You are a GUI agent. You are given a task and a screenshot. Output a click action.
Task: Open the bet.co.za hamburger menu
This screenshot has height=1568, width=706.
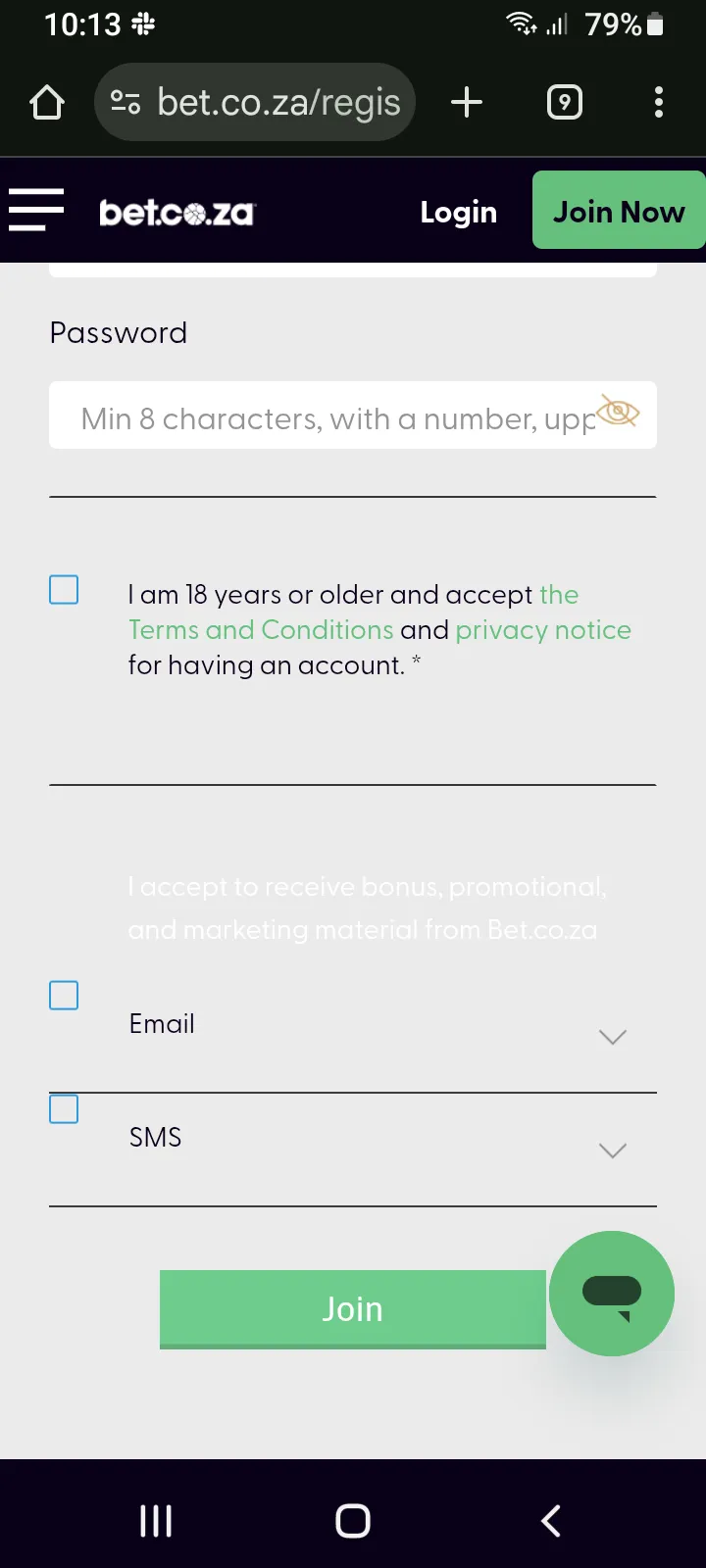[x=35, y=210]
